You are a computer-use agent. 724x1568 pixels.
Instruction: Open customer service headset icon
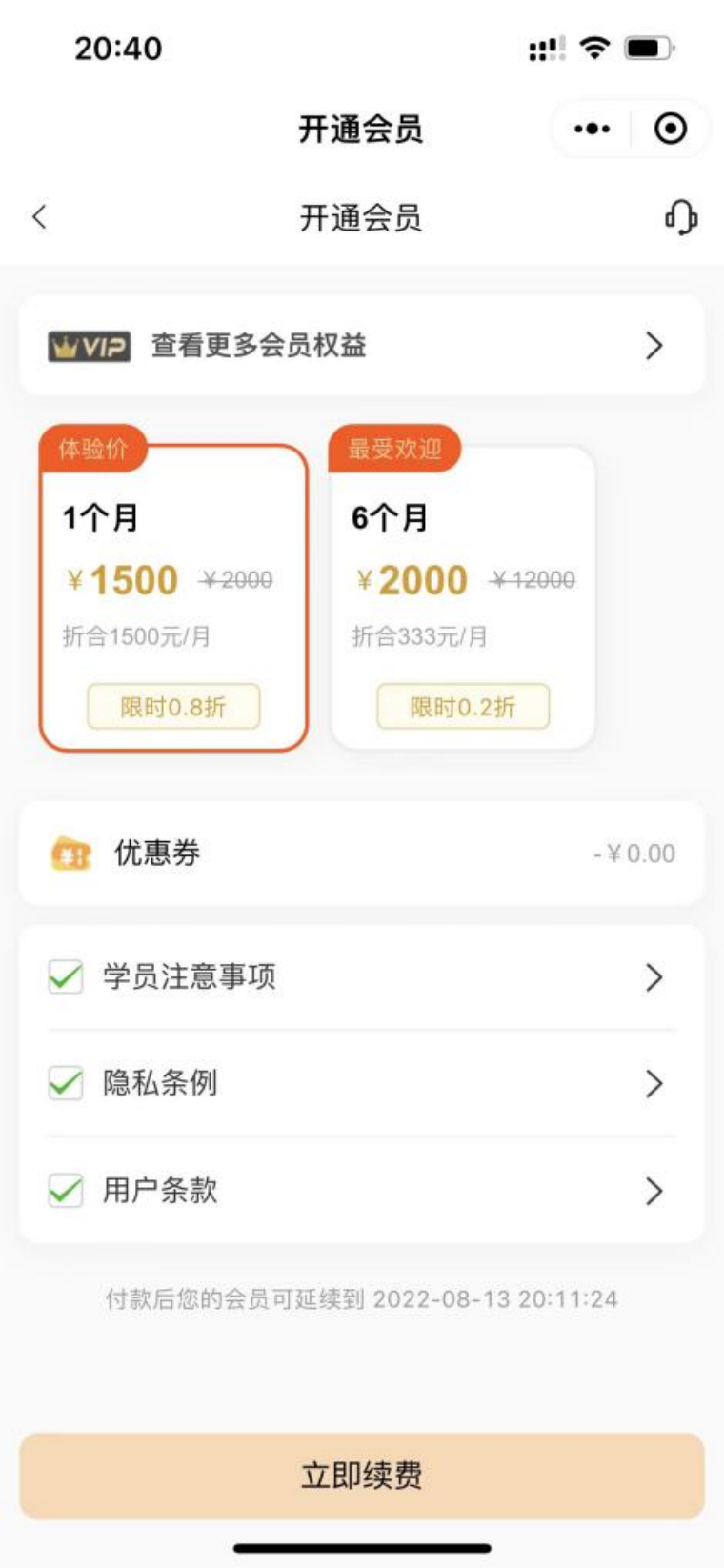[x=680, y=217]
